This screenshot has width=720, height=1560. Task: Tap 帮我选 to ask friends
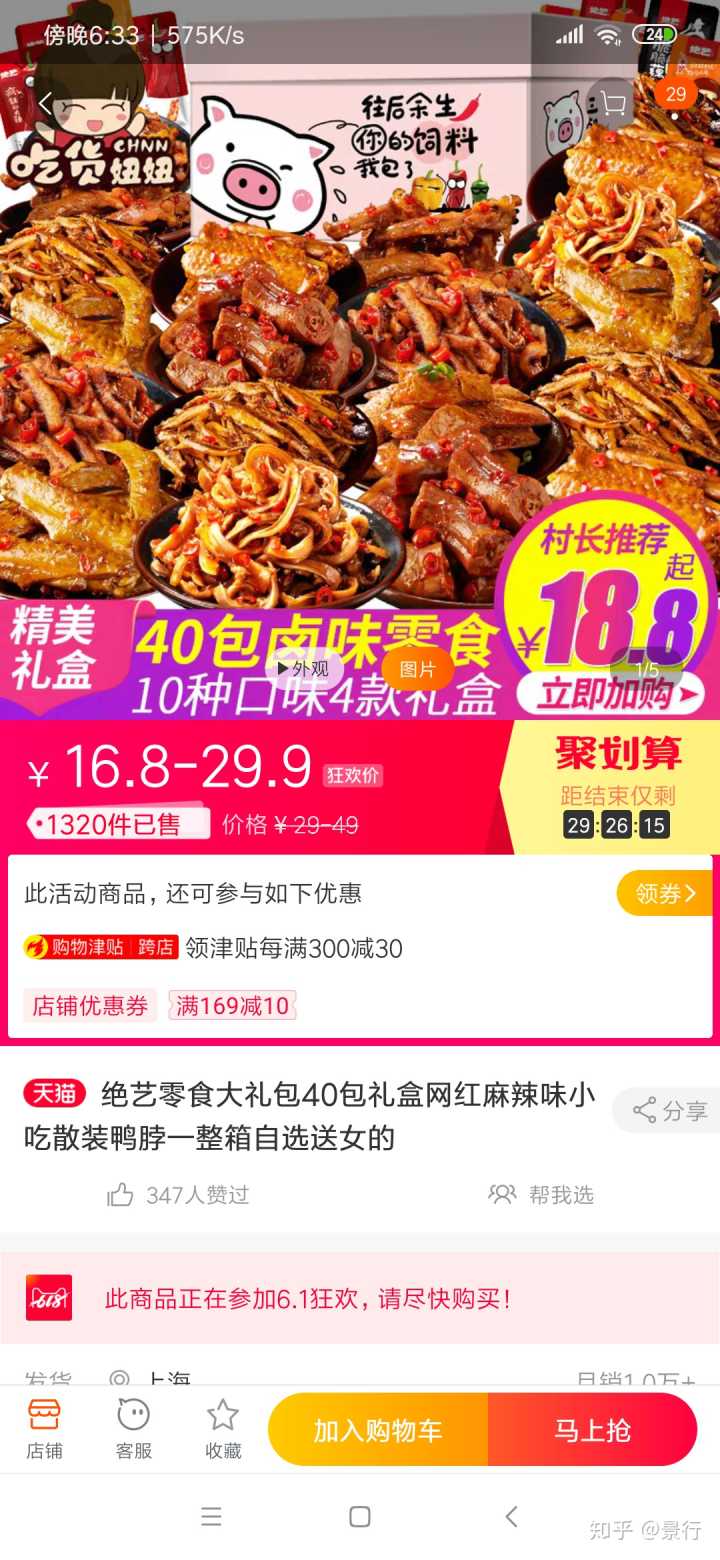click(542, 1195)
